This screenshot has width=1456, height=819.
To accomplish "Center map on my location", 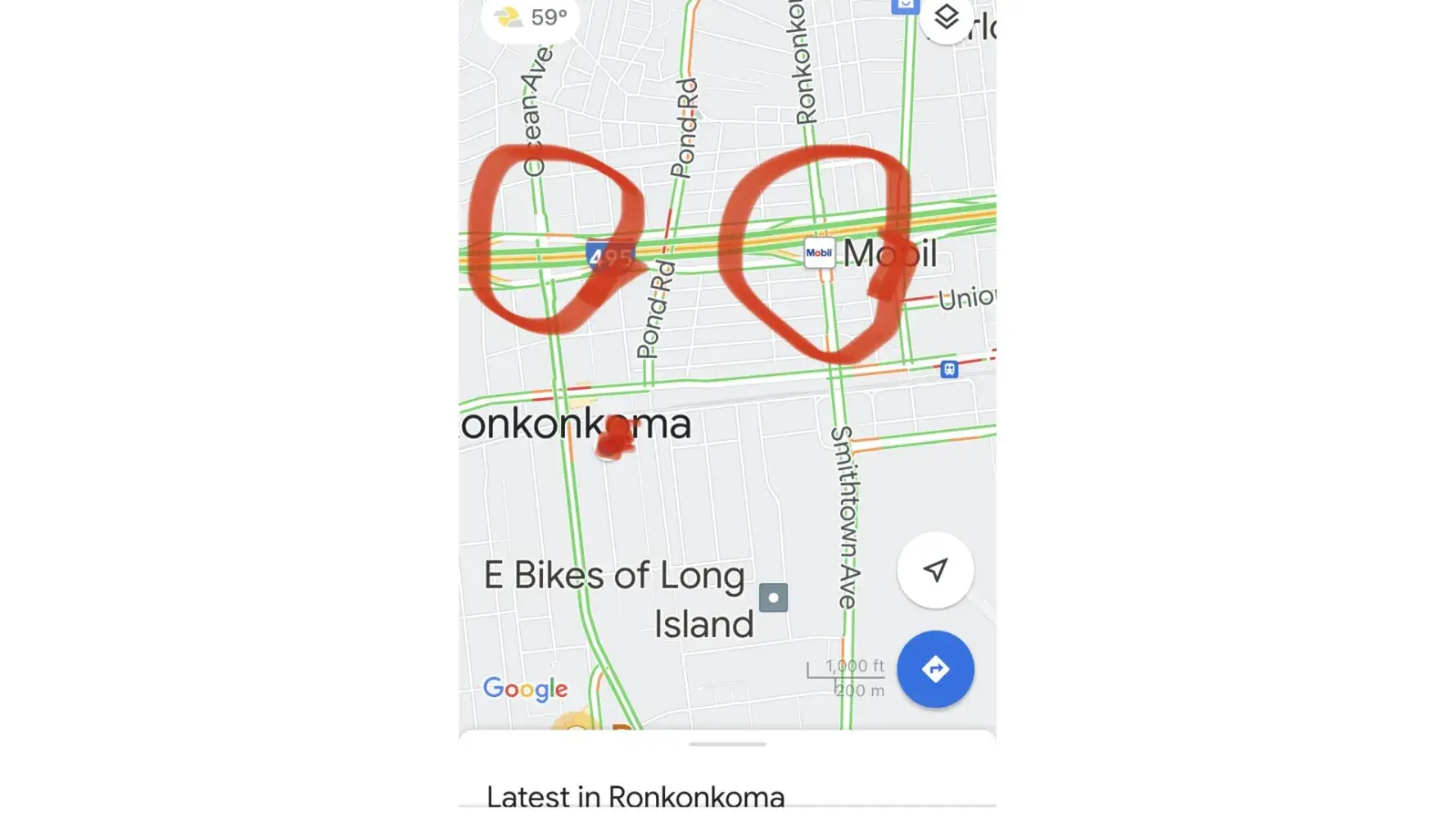I will [x=935, y=570].
